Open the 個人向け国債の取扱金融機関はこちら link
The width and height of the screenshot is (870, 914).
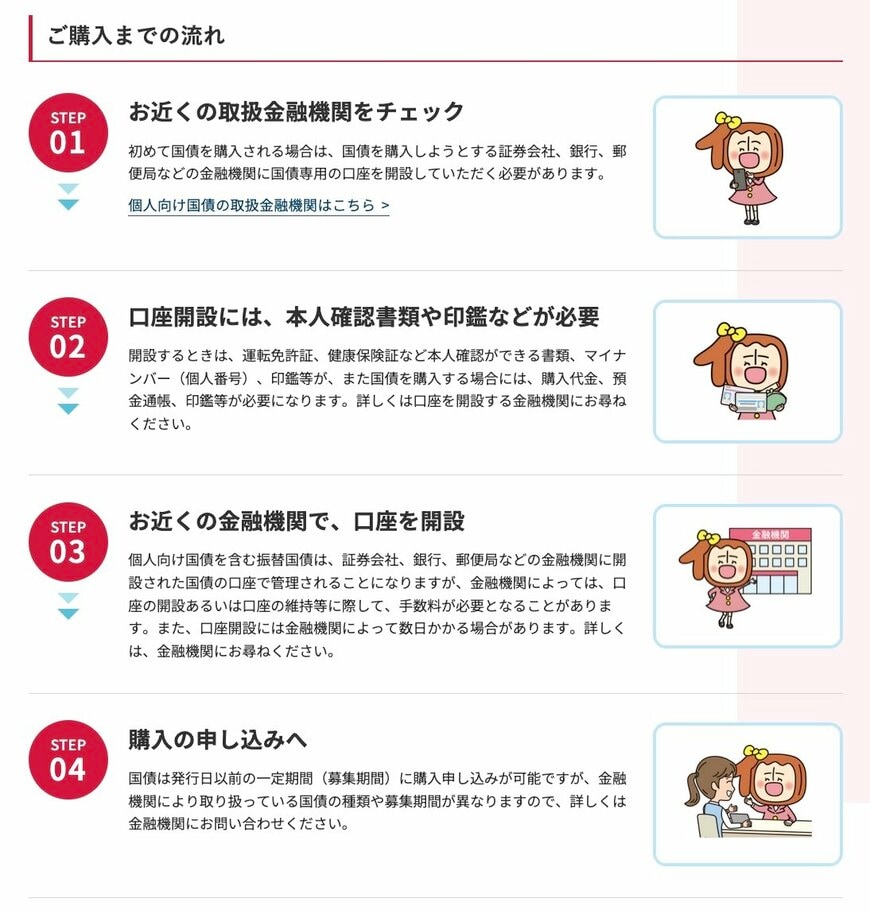coord(258,206)
